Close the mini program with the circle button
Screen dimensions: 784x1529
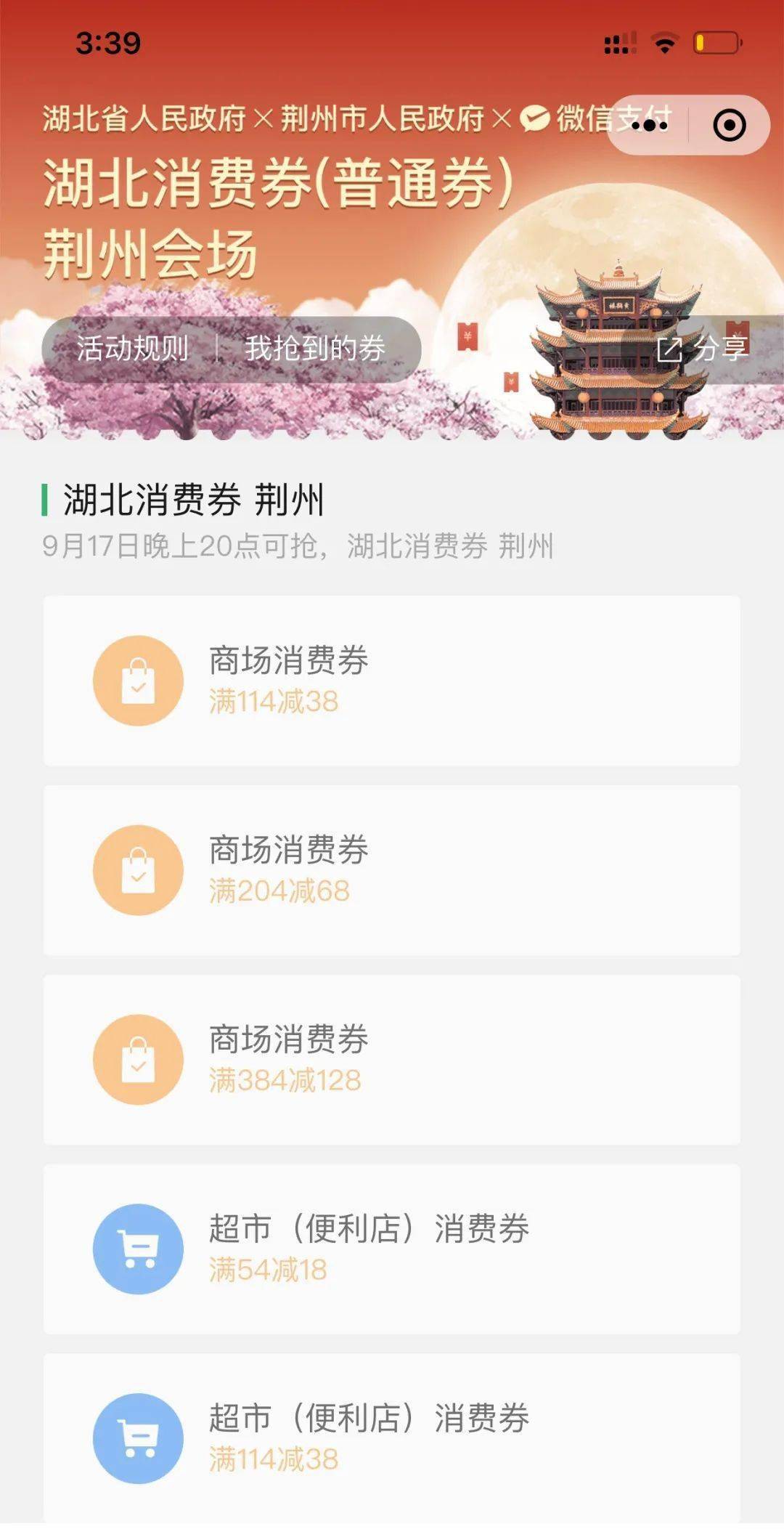click(x=729, y=125)
